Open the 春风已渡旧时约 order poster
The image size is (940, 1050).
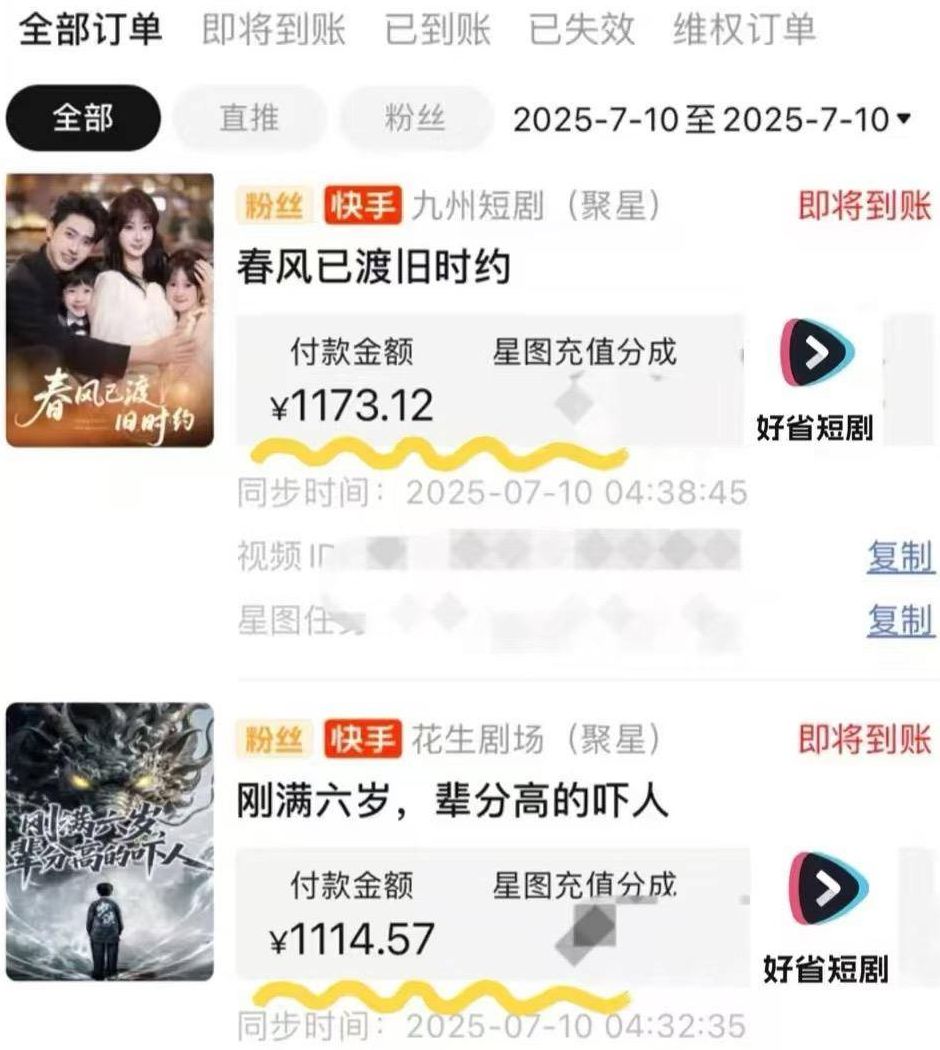[110, 311]
